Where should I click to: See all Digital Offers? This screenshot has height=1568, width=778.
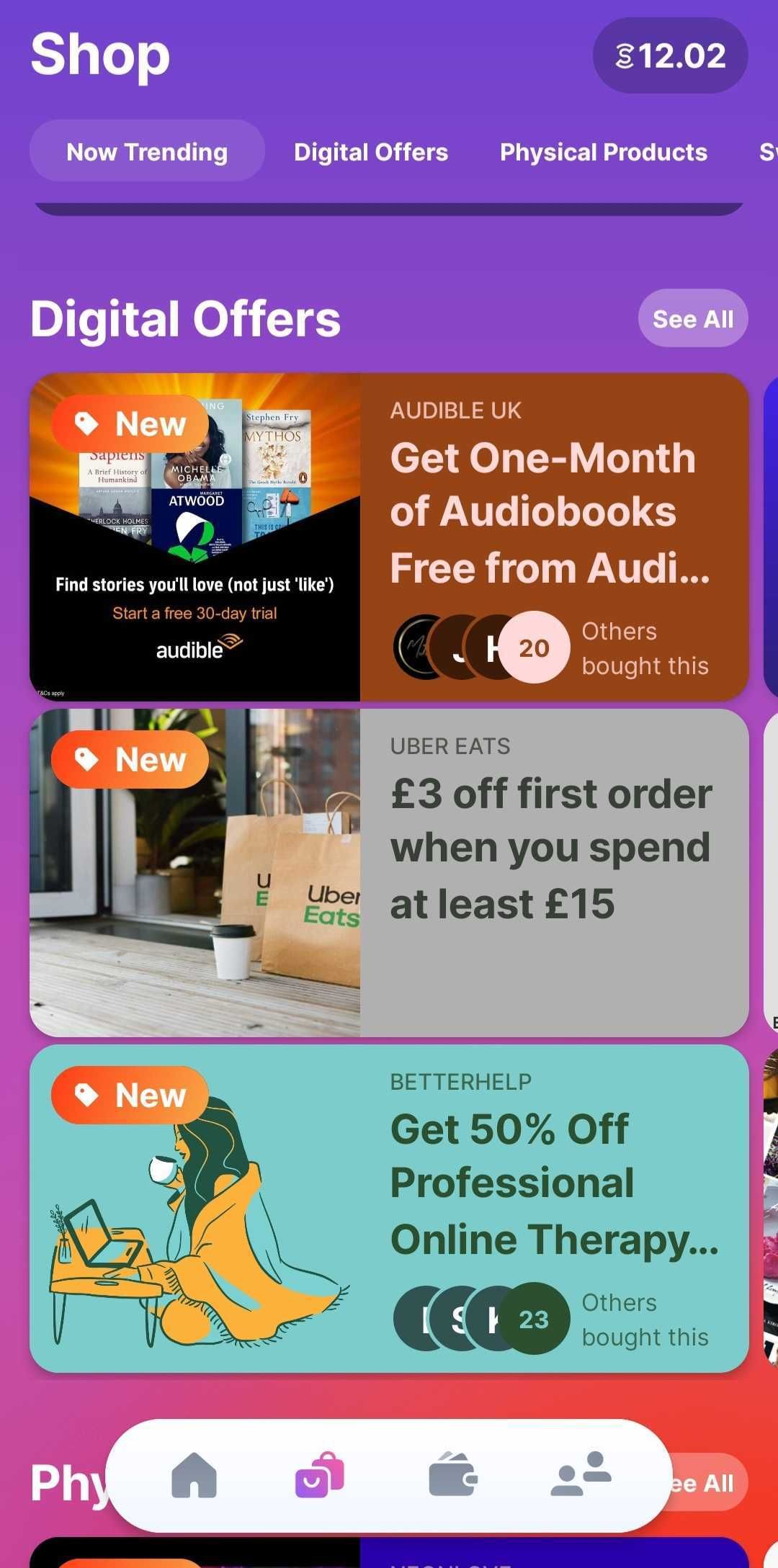692,318
